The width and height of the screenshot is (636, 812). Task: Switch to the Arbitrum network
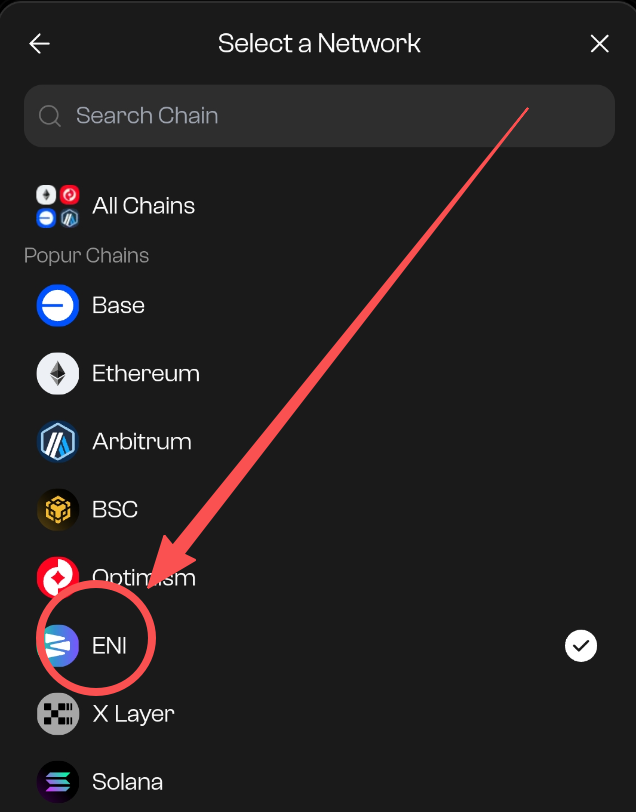(141, 442)
